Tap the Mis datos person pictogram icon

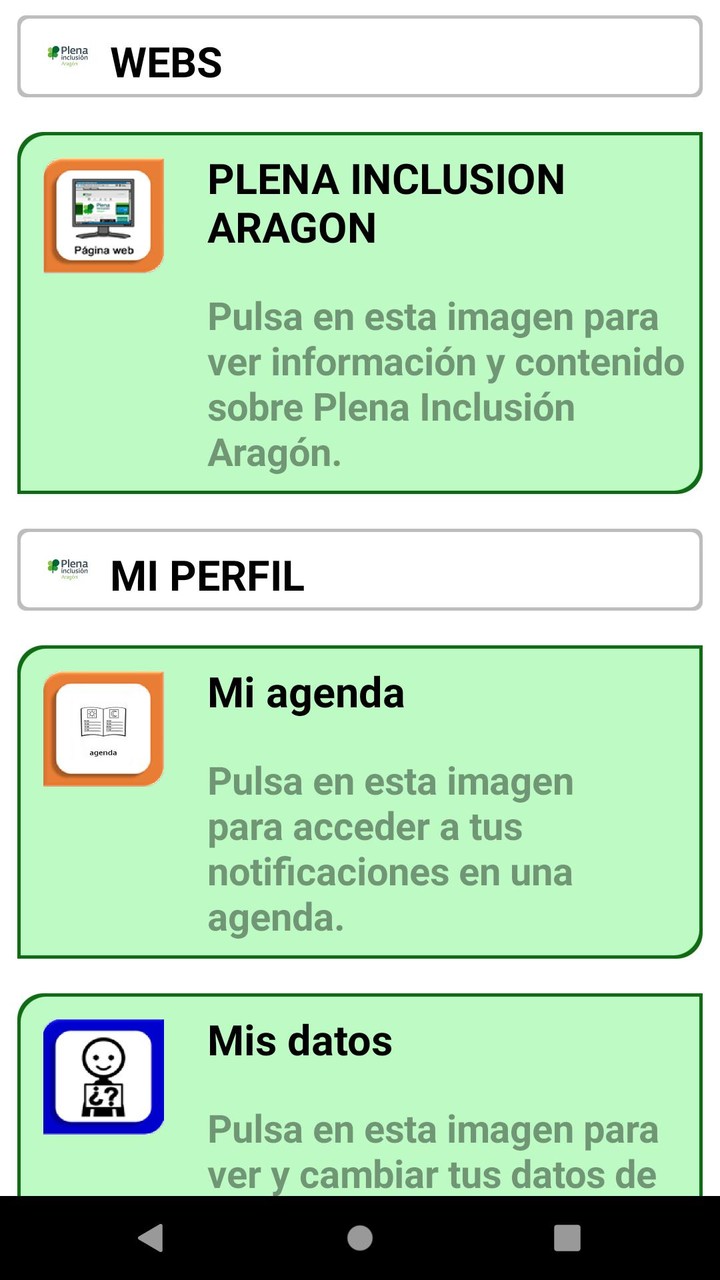coord(102,1075)
